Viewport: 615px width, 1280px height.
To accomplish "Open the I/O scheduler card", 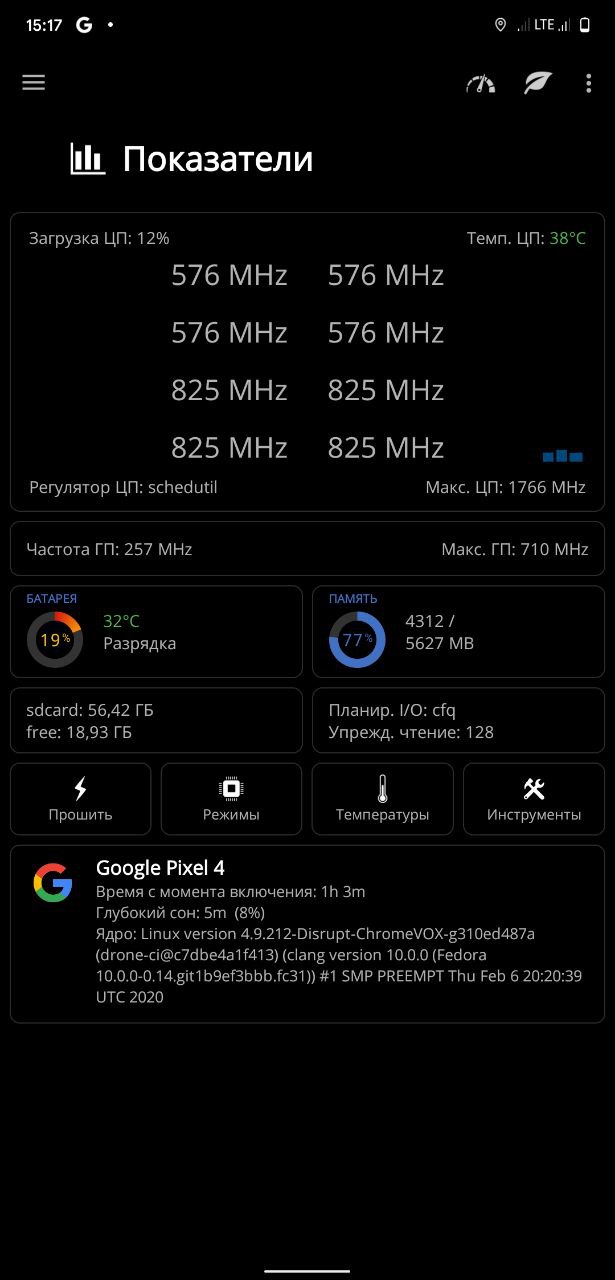I will coord(458,720).
